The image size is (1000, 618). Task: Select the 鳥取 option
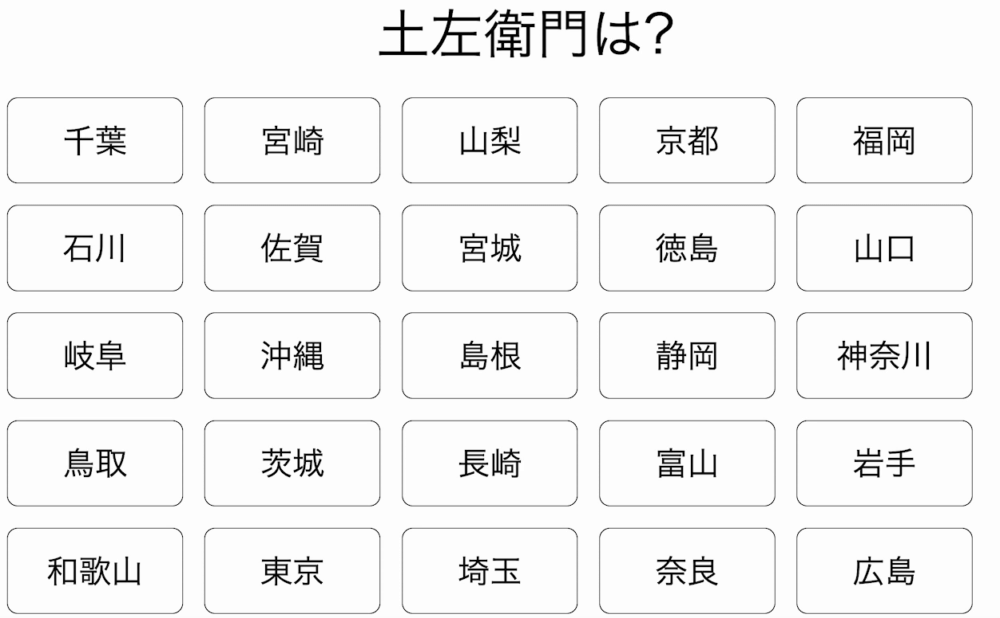(x=95, y=463)
